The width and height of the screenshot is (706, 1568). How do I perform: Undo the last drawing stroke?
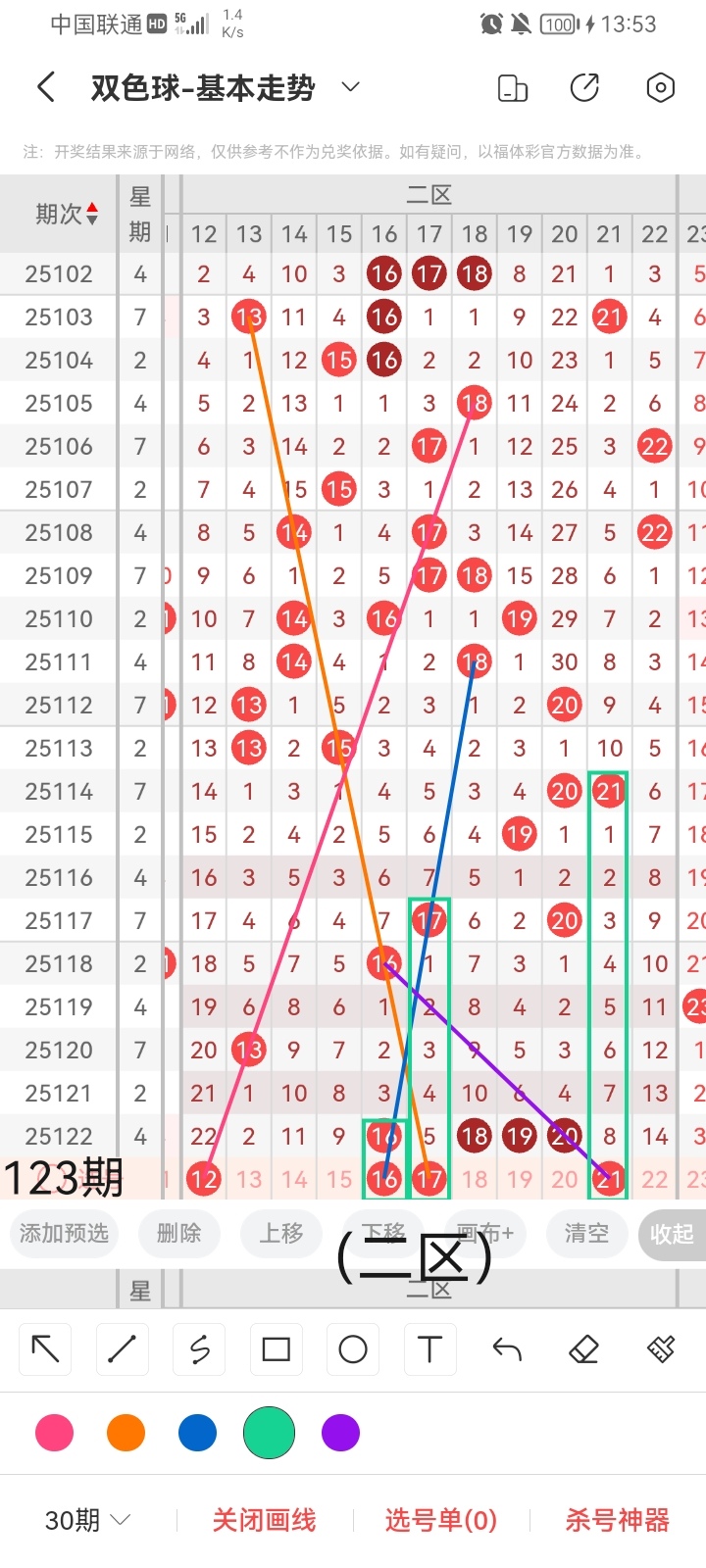coord(507,1349)
